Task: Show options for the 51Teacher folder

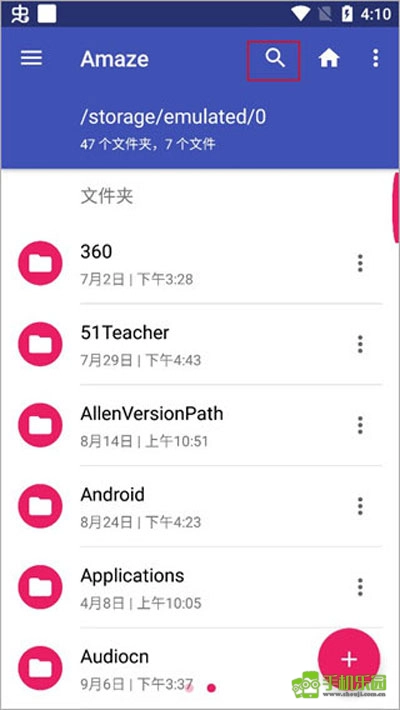Action: (x=360, y=344)
